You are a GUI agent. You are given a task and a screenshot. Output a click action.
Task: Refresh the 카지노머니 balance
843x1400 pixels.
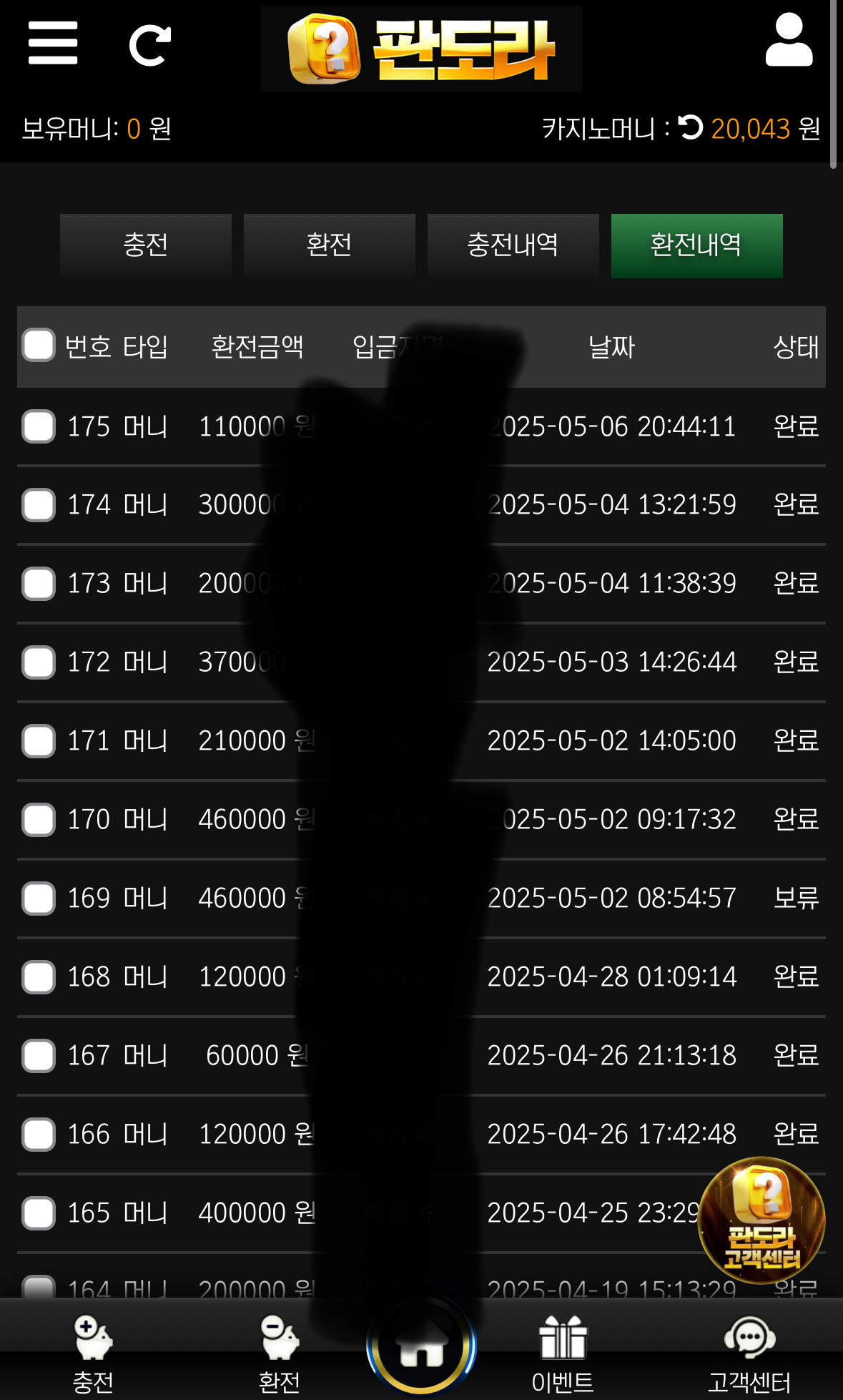(691, 127)
